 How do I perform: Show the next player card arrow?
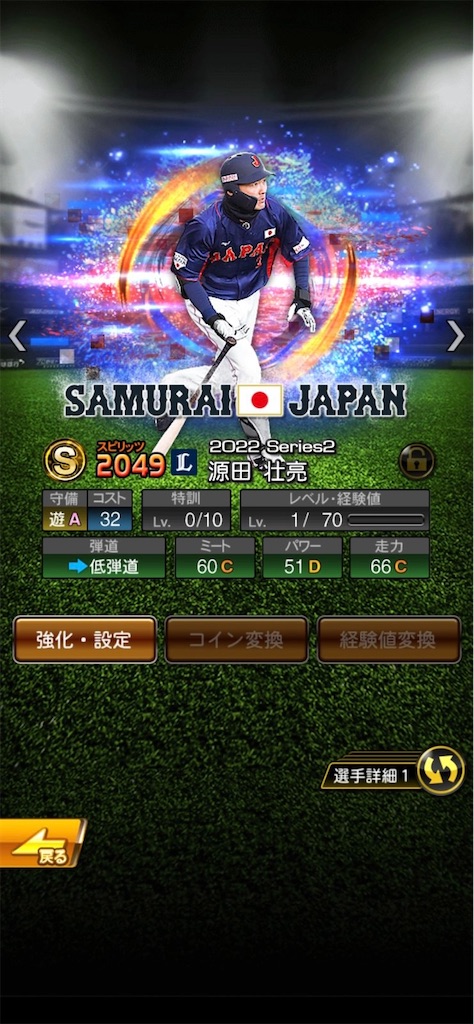[456, 336]
